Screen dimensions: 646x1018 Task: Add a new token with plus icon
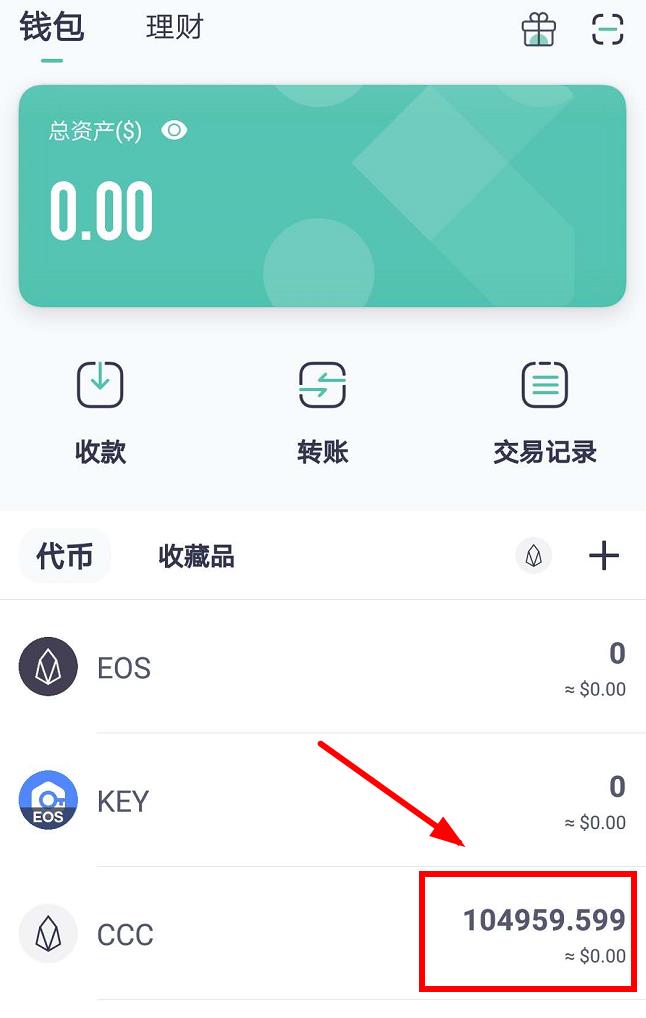604,555
